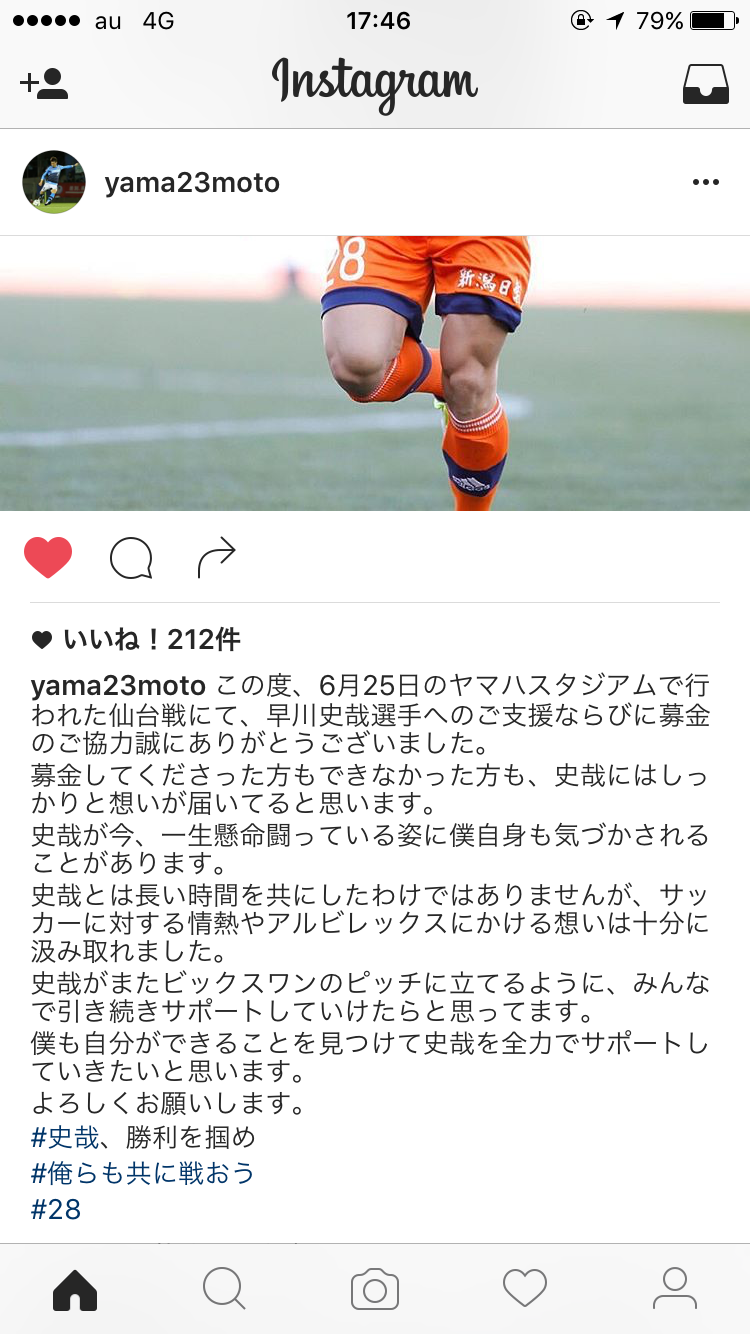The height and width of the screenshot is (1334, 750).
Task: Open the #28 hashtag
Action: 56,1210
